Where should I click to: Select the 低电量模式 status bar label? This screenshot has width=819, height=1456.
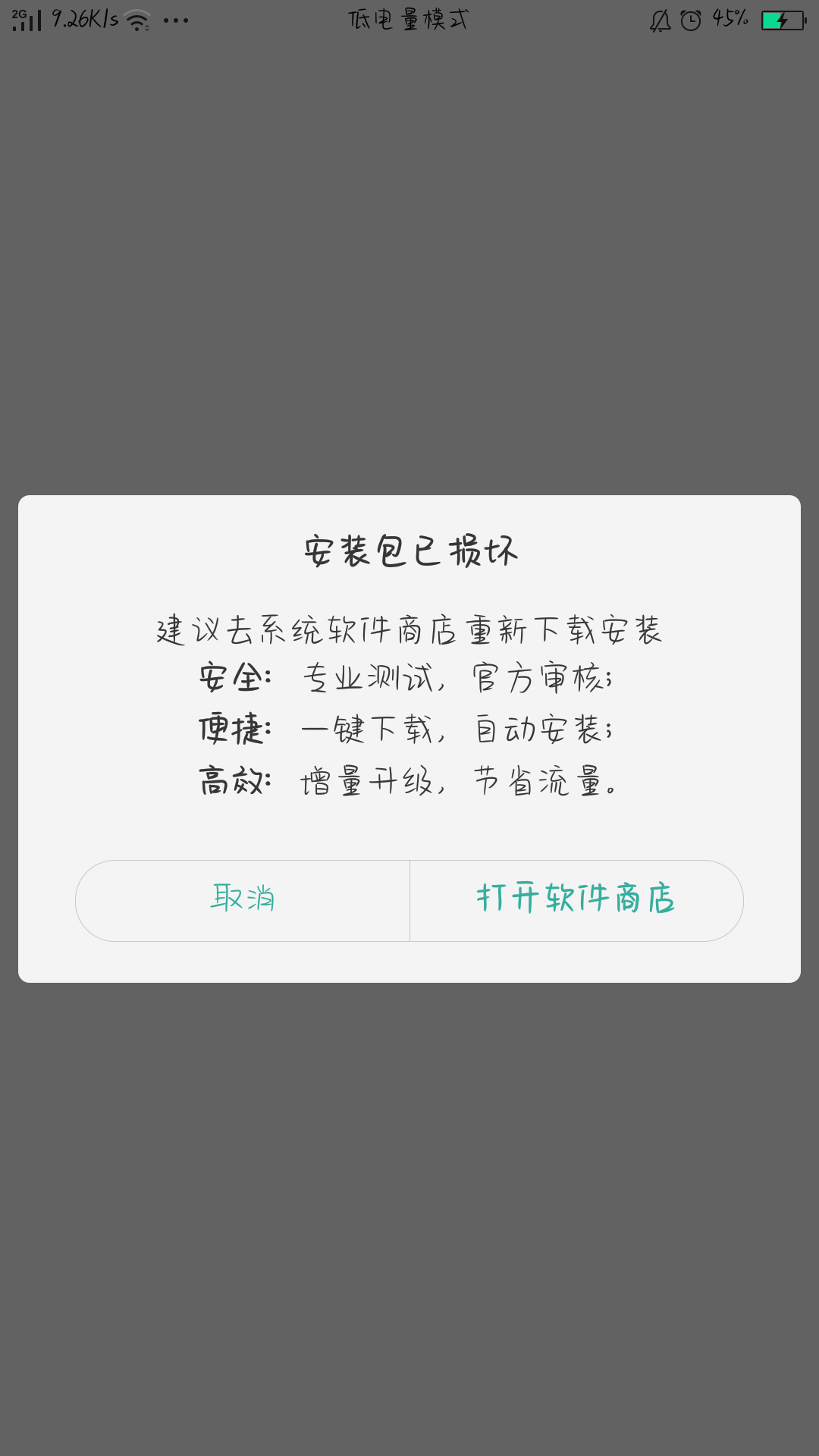407,20
